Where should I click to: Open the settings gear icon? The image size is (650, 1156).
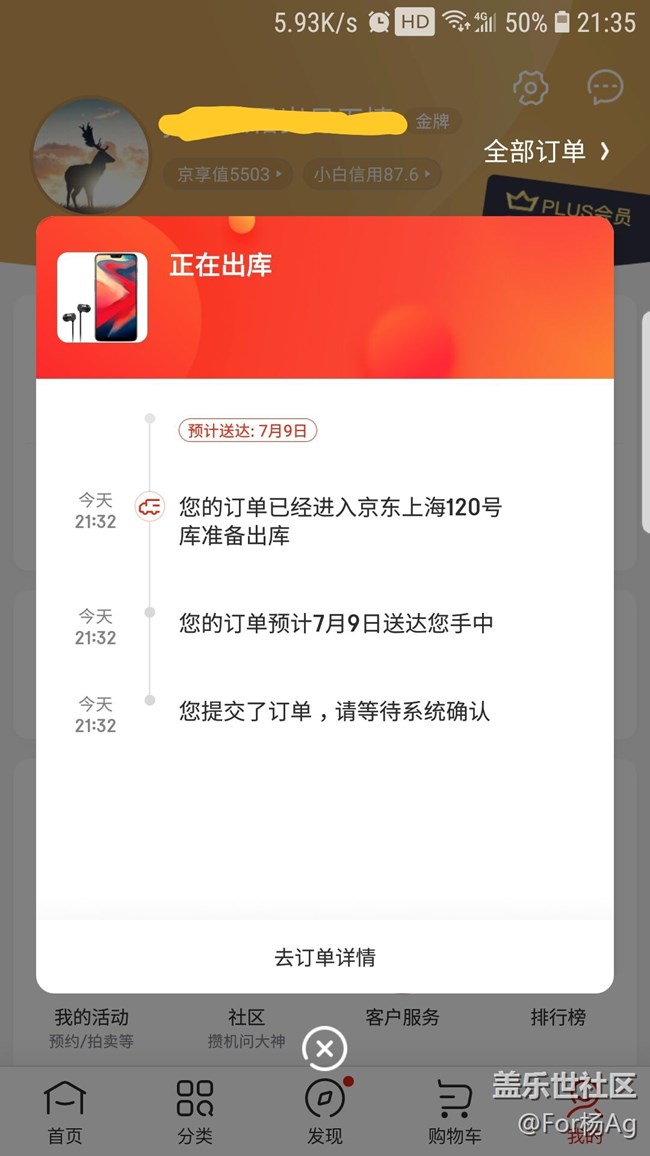tap(530, 88)
